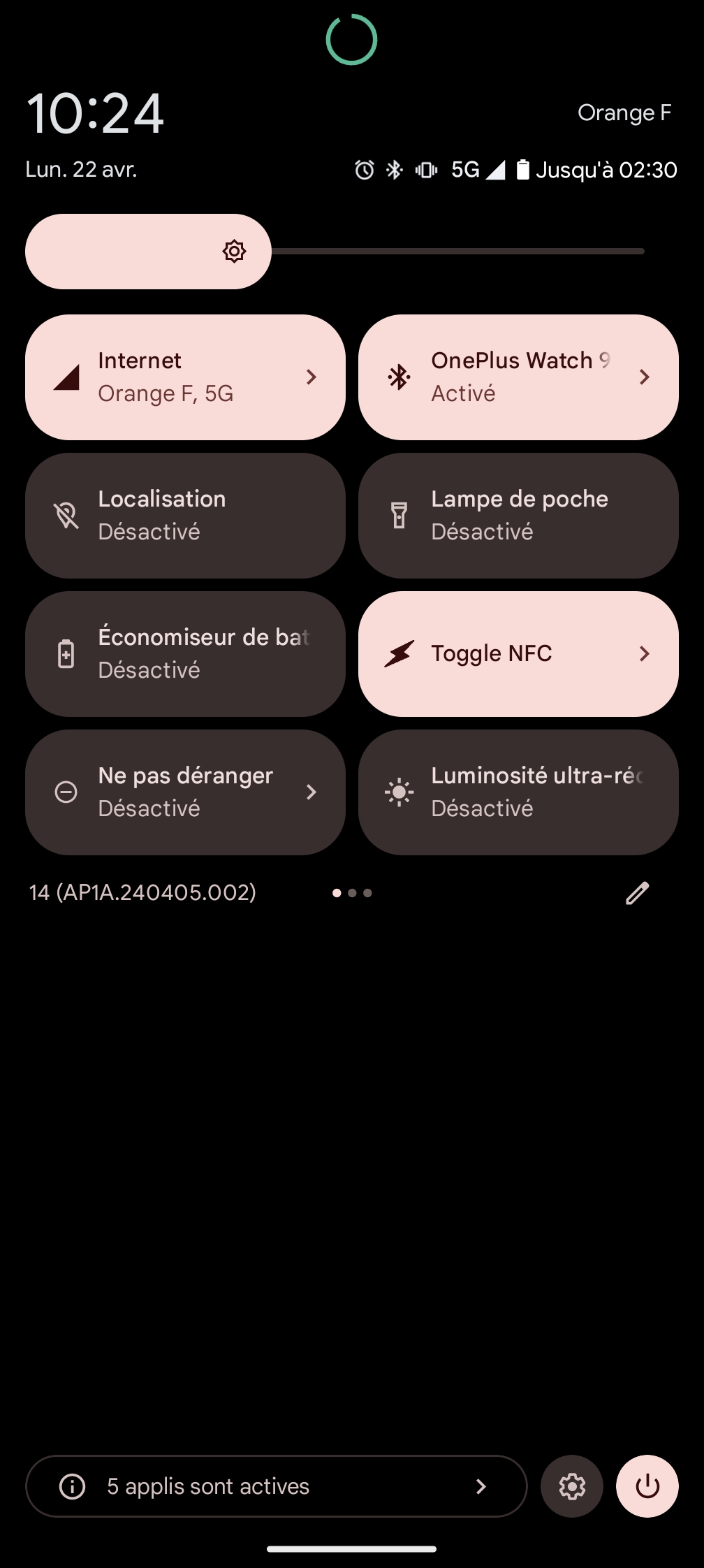Image resolution: width=704 pixels, height=1568 pixels.
Task: Tap the Toggle NFC tile
Action: [x=518, y=654]
